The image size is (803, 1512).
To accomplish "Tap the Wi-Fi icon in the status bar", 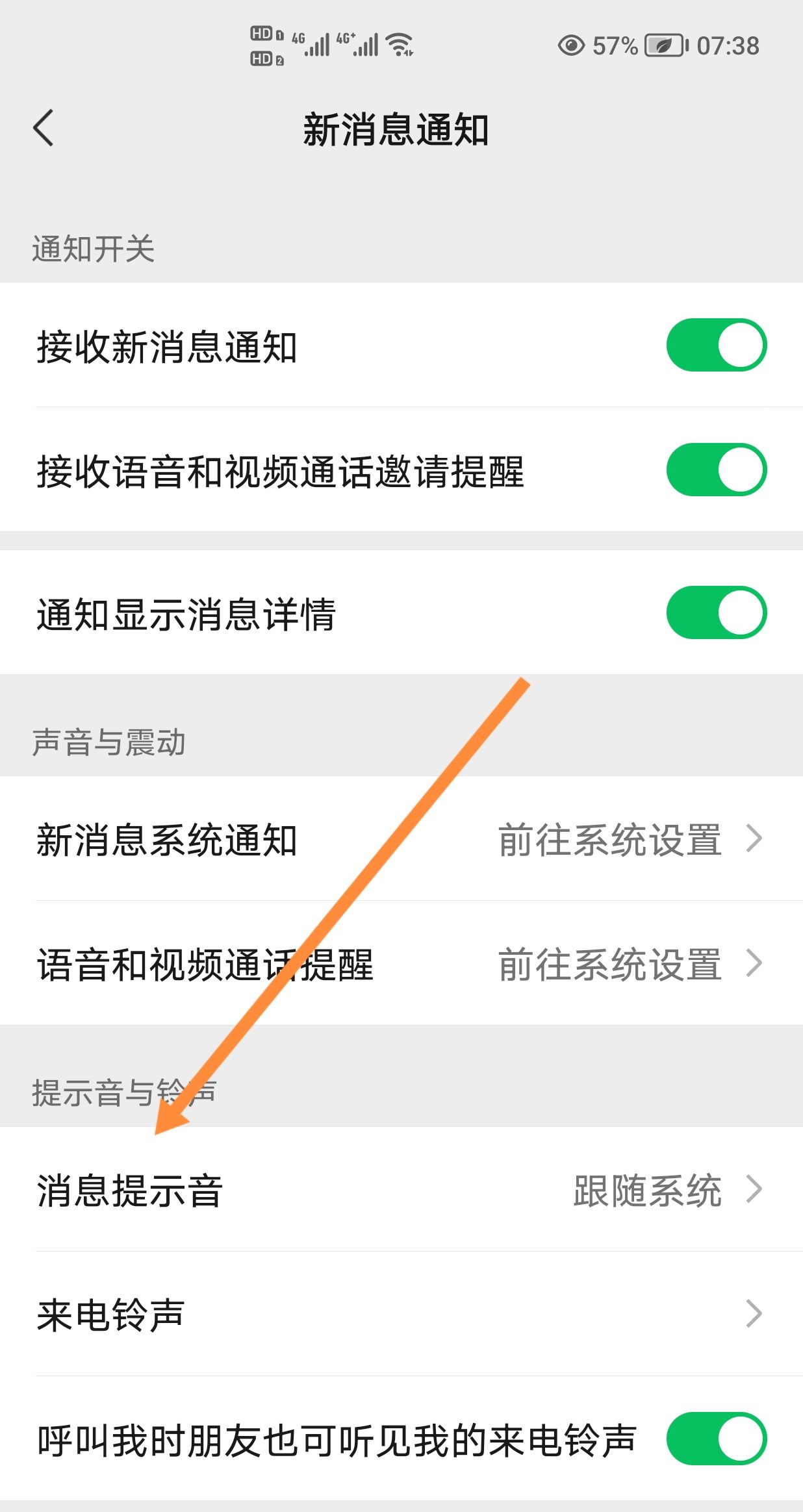I will click(x=398, y=44).
